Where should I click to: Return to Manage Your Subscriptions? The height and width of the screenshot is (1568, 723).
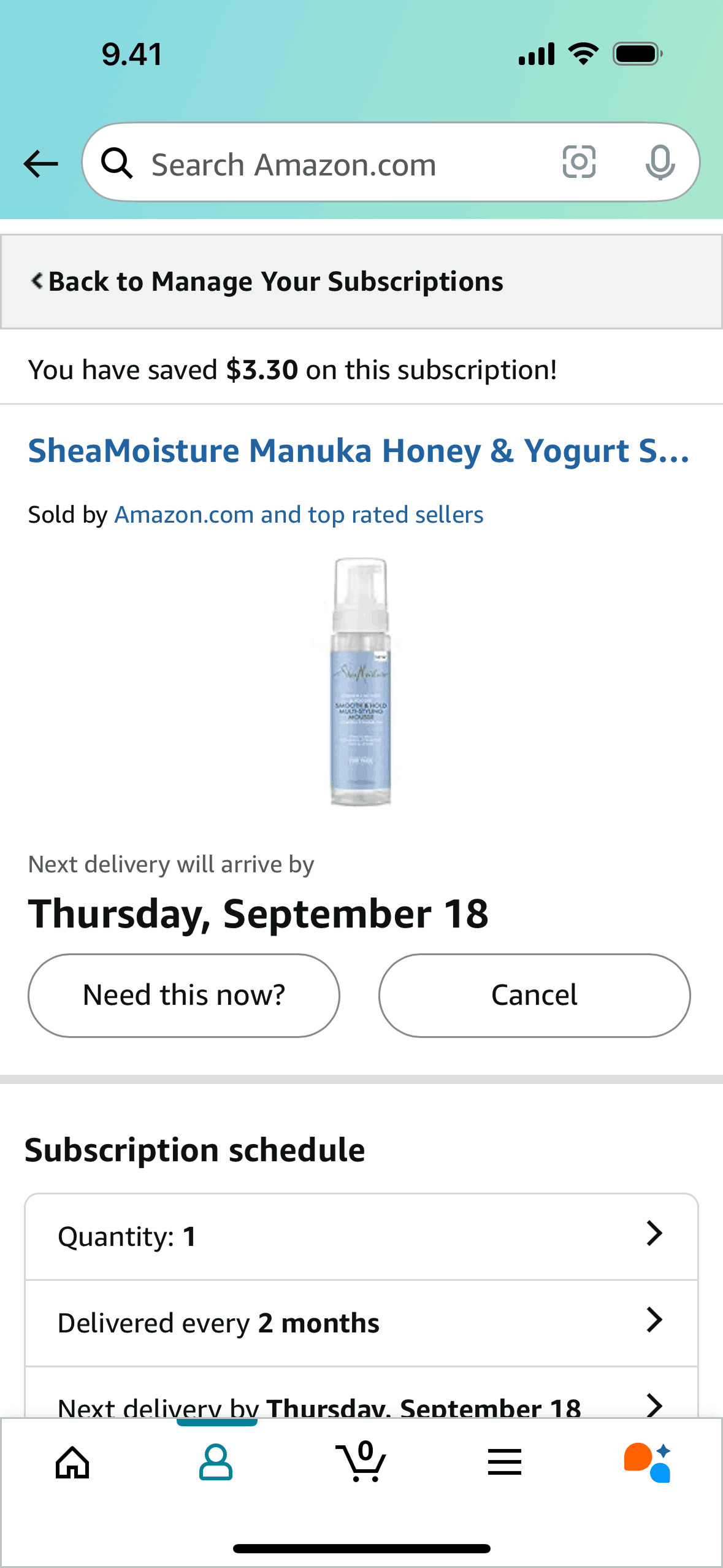[267, 282]
